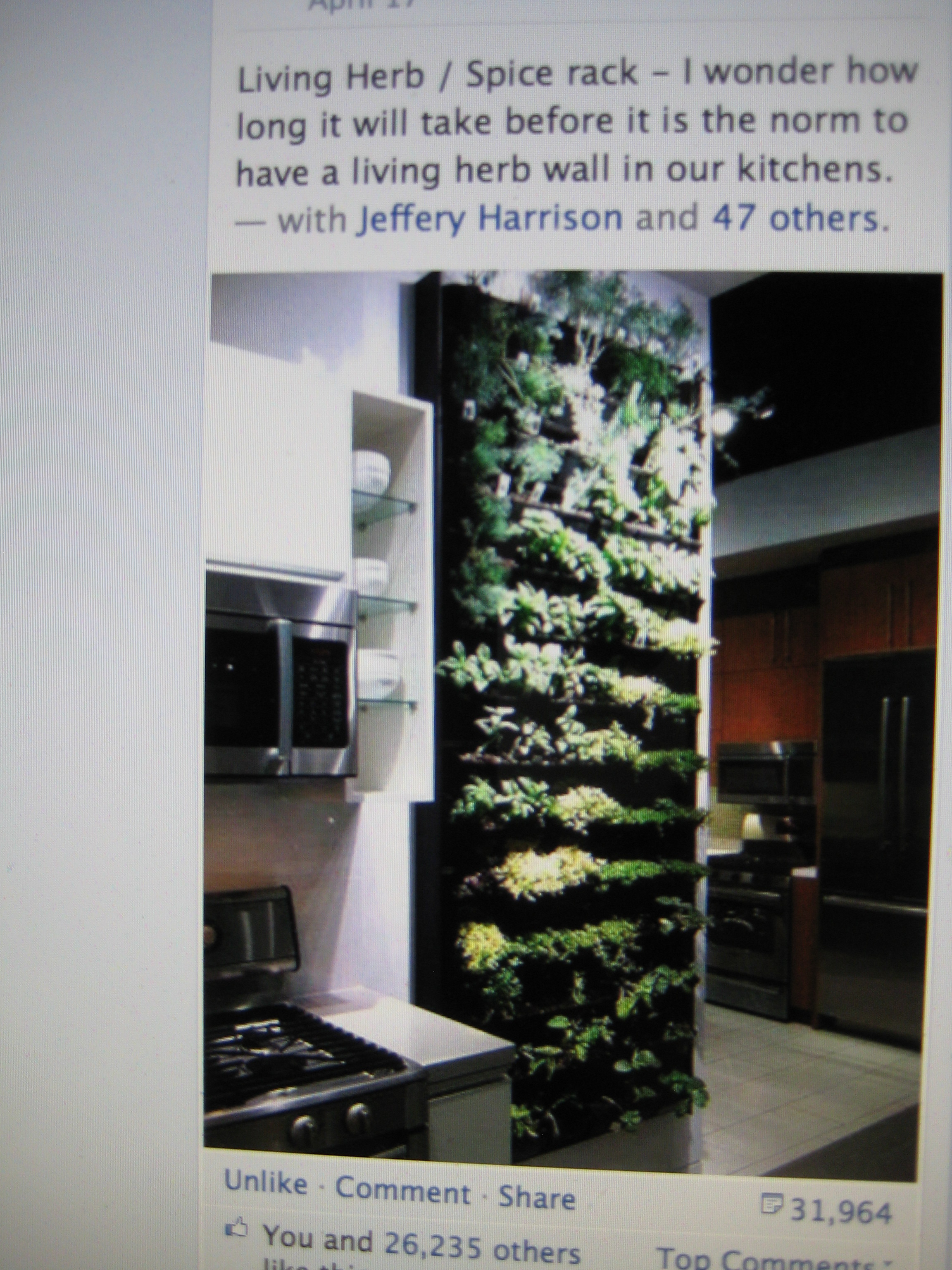Unlike this herb wall post
The width and height of the screenshot is (952, 1270).
point(265,1183)
